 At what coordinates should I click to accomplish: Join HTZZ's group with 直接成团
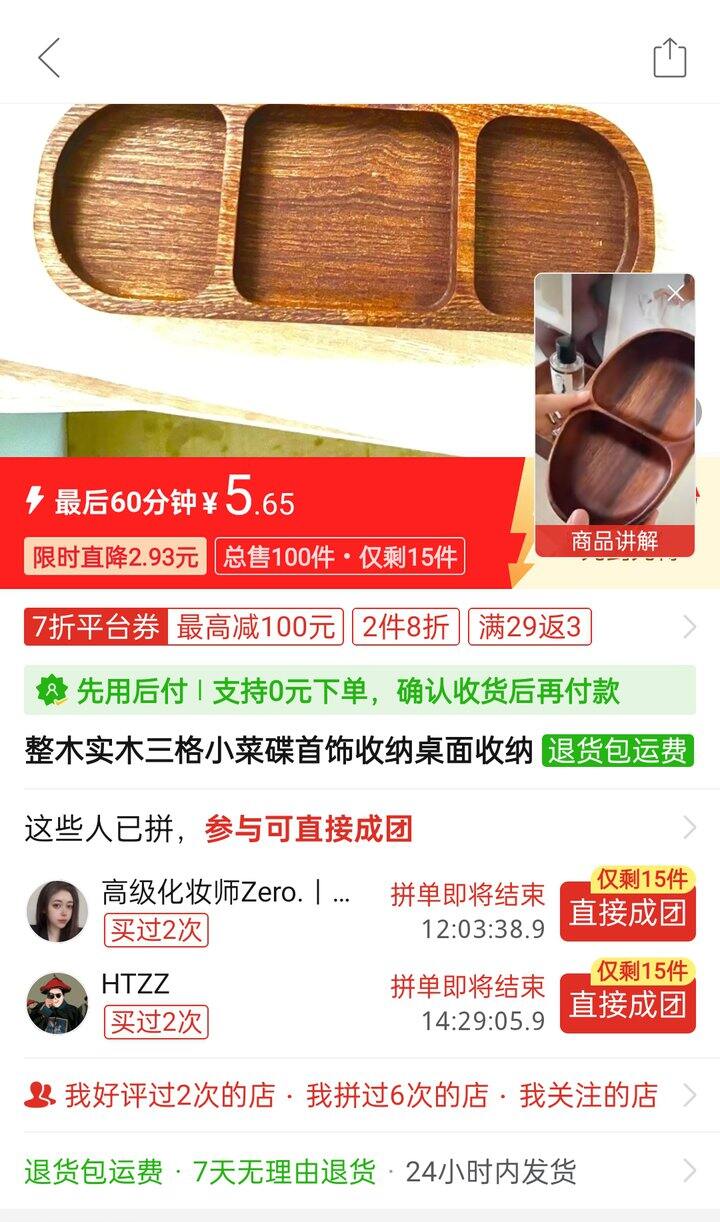(627, 1004)
